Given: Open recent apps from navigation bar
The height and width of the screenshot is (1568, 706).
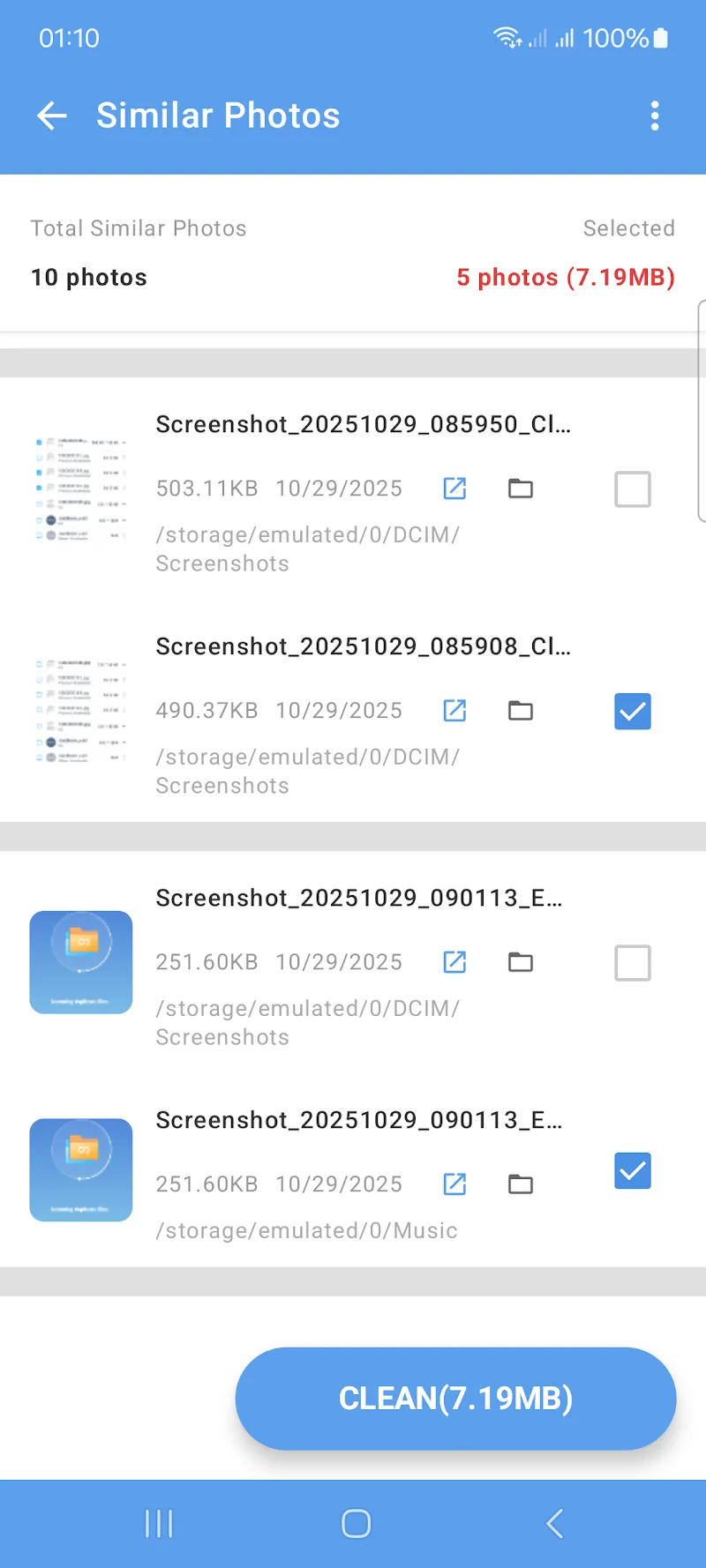Looking at the screenshot, I should click(x=159, y=1523).
